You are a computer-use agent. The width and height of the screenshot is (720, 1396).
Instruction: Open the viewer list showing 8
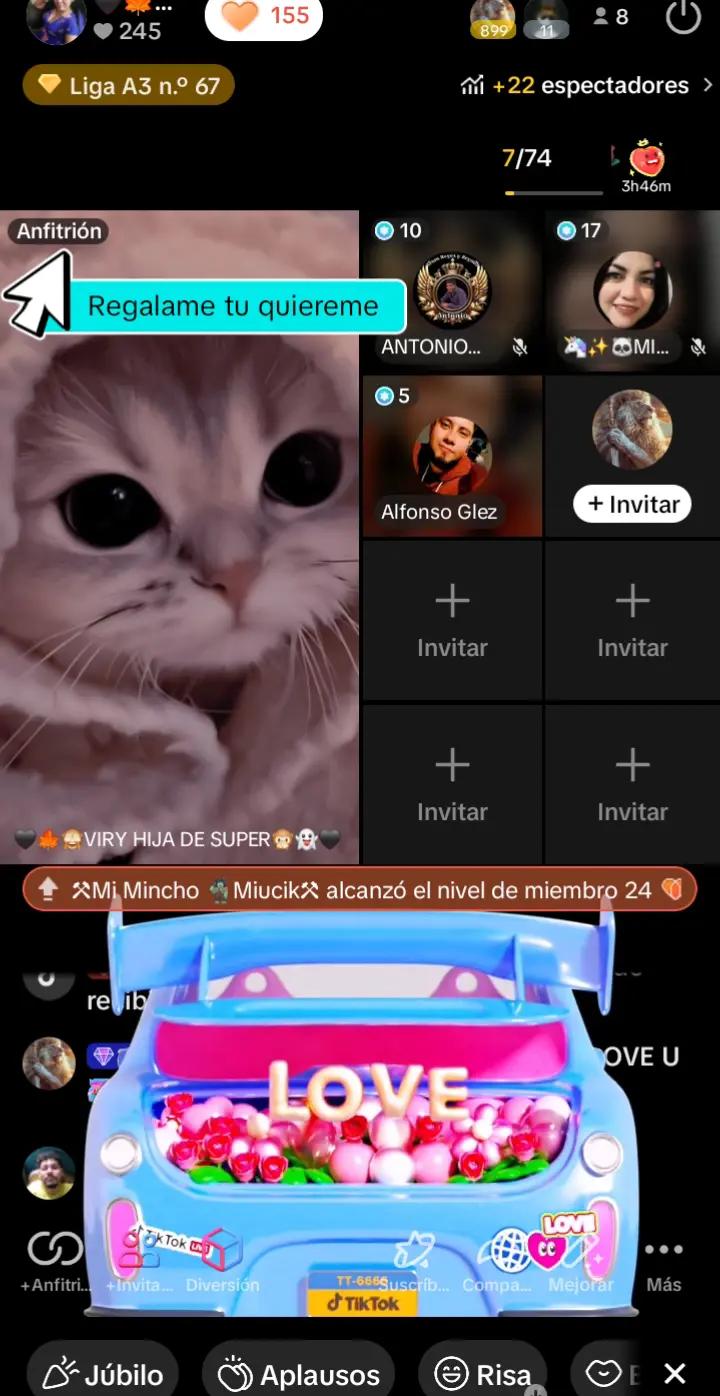609,17
